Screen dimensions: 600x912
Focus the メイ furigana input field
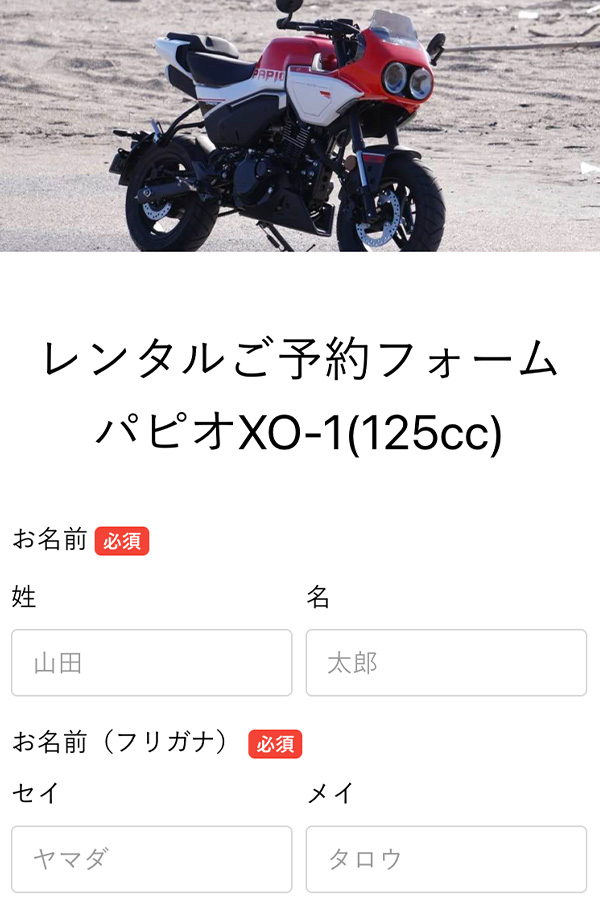tap(446, 858)
